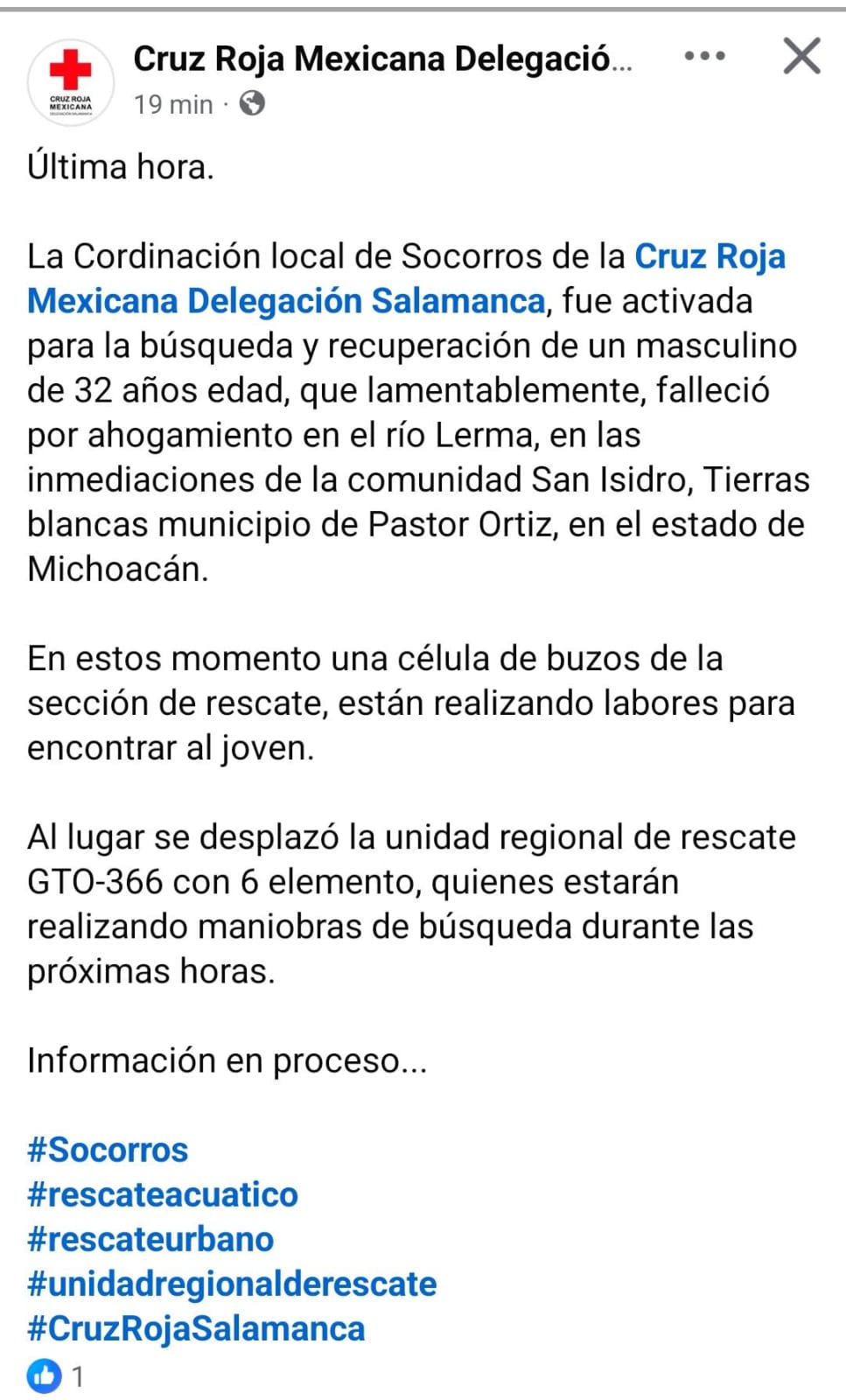
Task: Open the post's three-dot overflow menu
Action: point(704,56)
